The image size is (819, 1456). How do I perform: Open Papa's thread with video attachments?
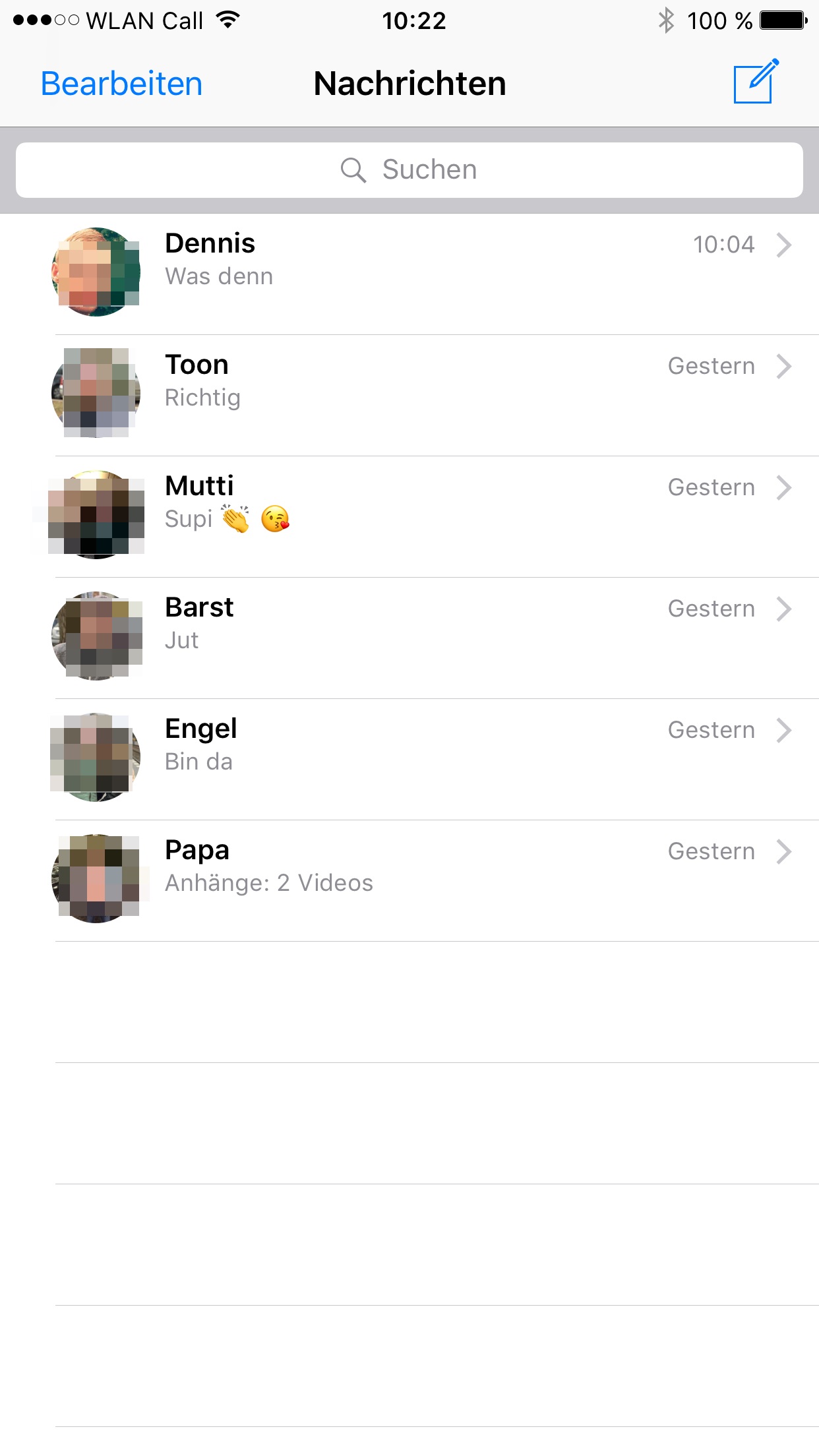coord(409,881)
